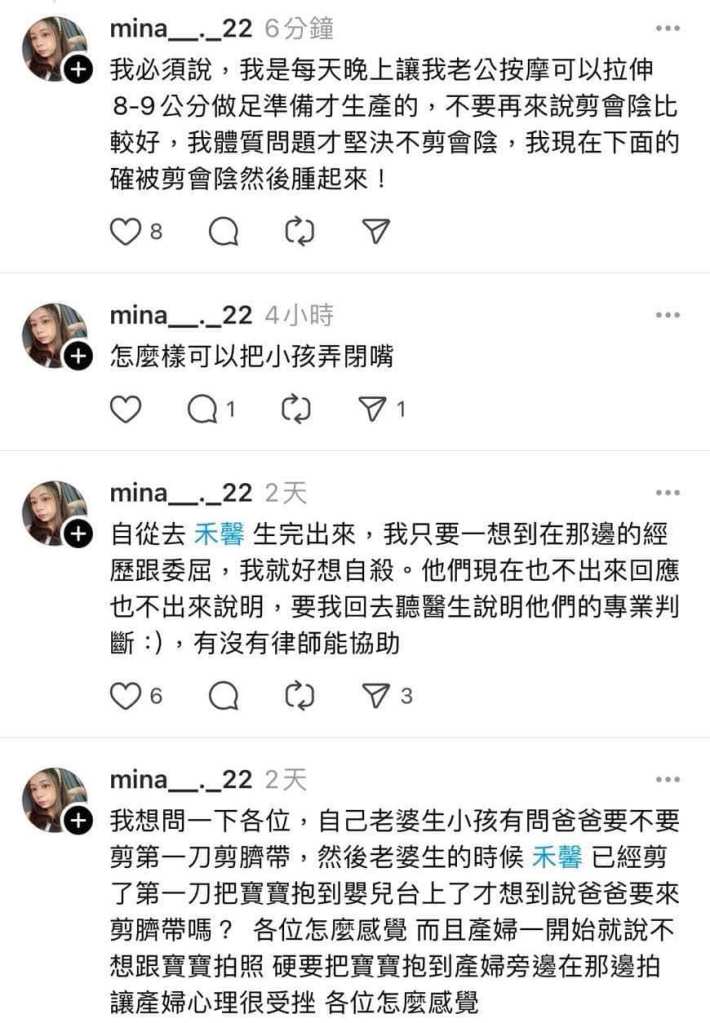Comment on the 有沒有律師能協助 post
The width and height of the screenshot is (710, 1023).
coord(224,696)
